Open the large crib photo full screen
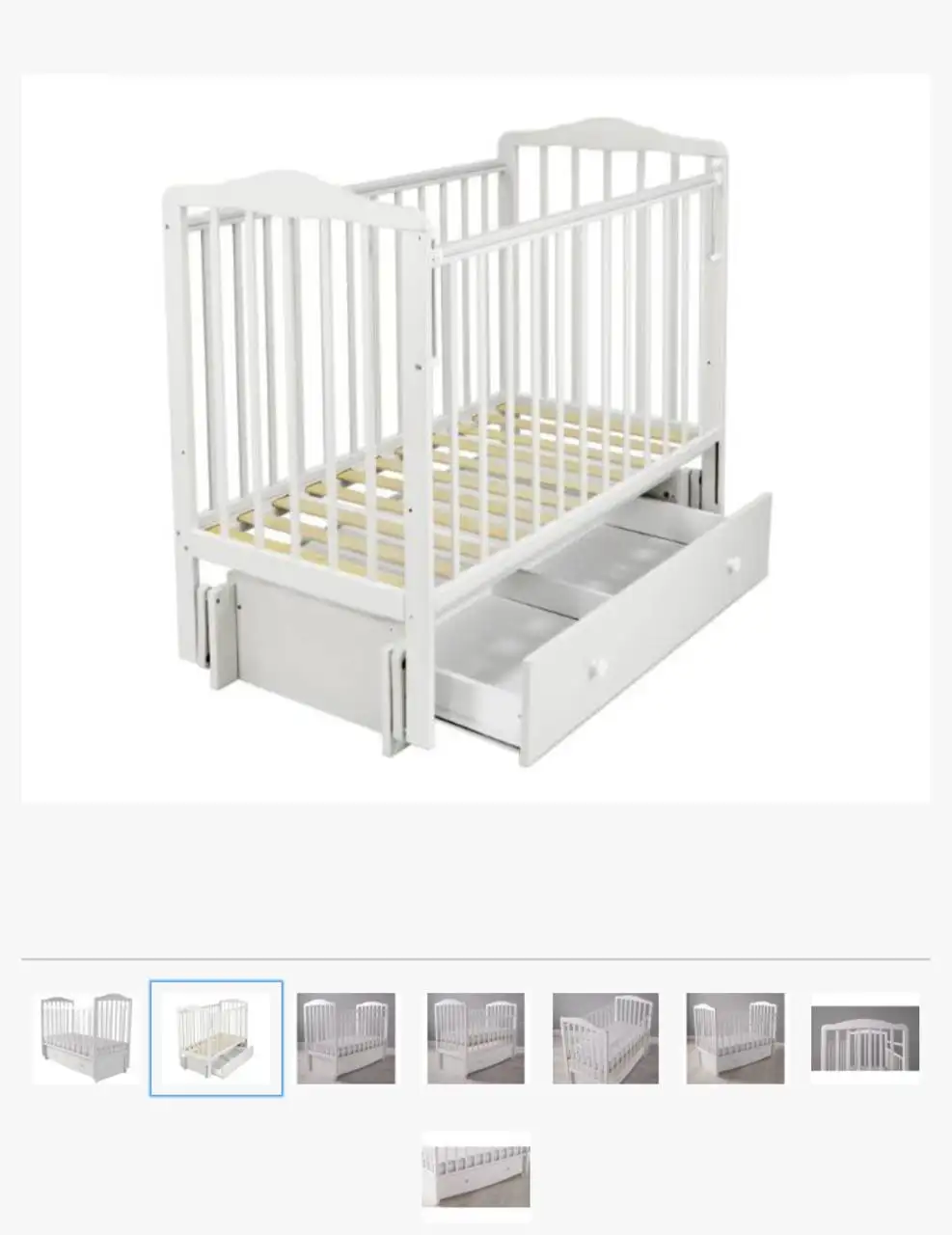This screenshot has width=952, height=1235. 476,439
